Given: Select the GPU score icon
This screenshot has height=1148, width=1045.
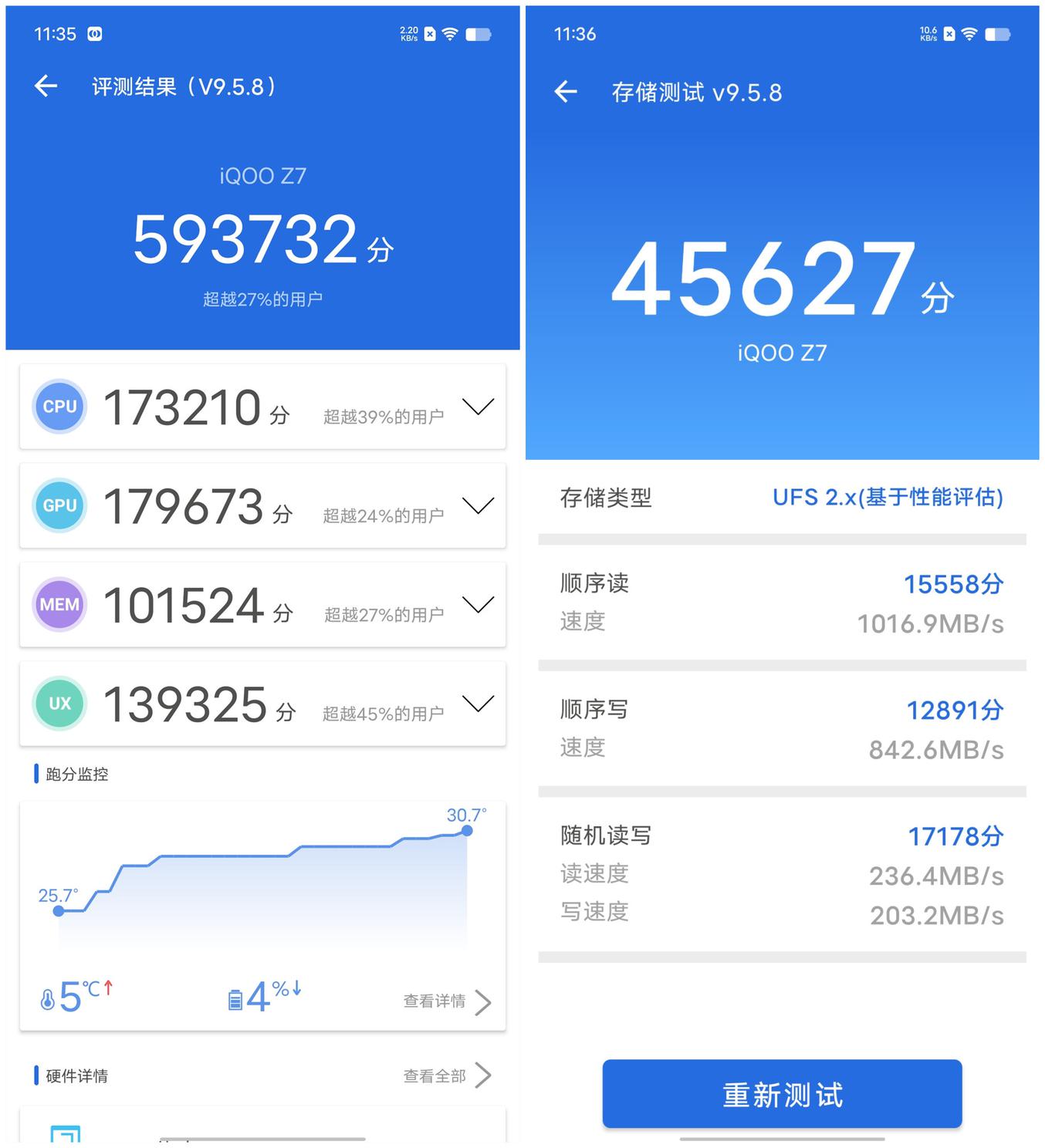Looking at the screenshot, I should 59,505.
